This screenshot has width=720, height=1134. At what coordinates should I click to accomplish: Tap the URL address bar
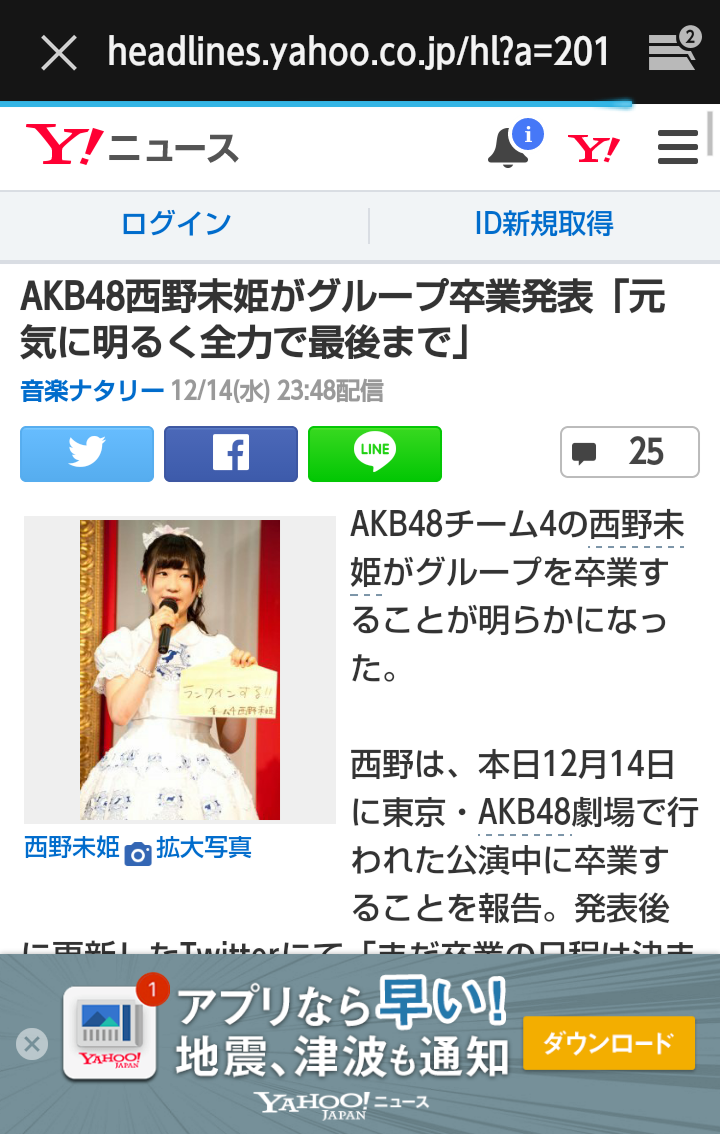[358, 52]
